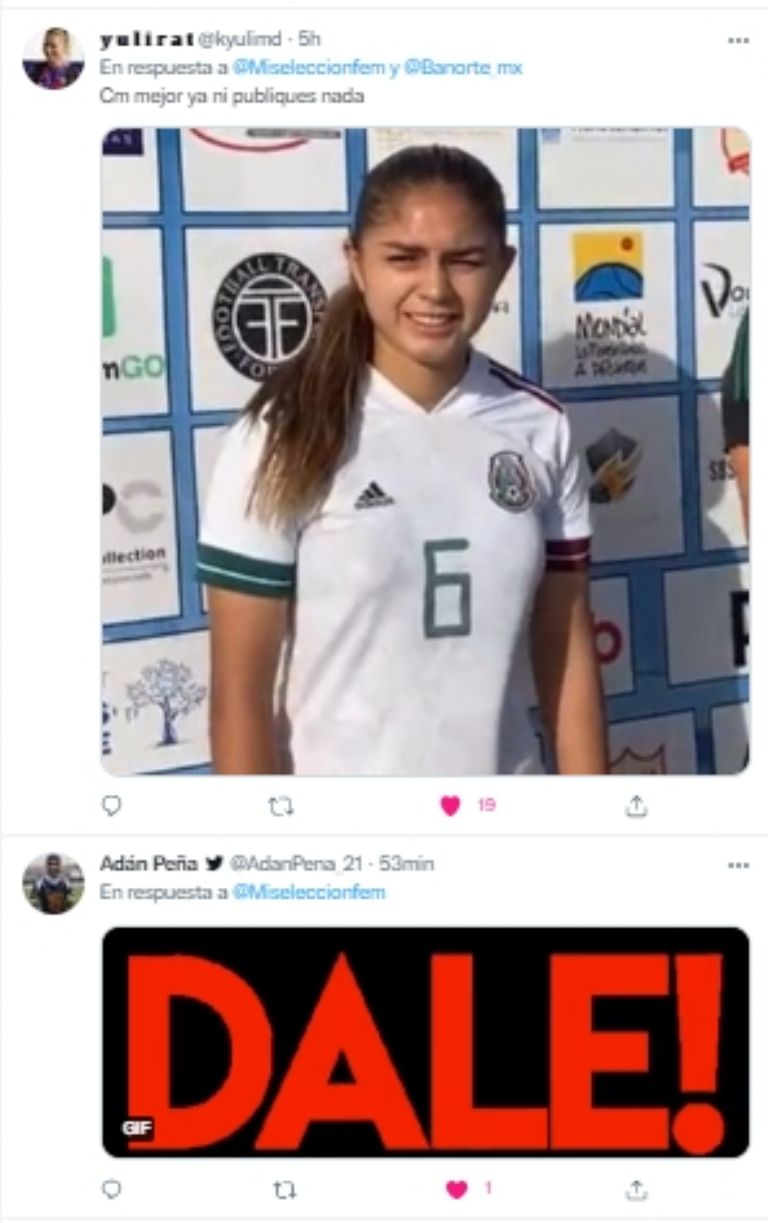Unlike yulirat's tweet with 19 likes
This screenshot has width=768, height=1223.
point(451,805)
